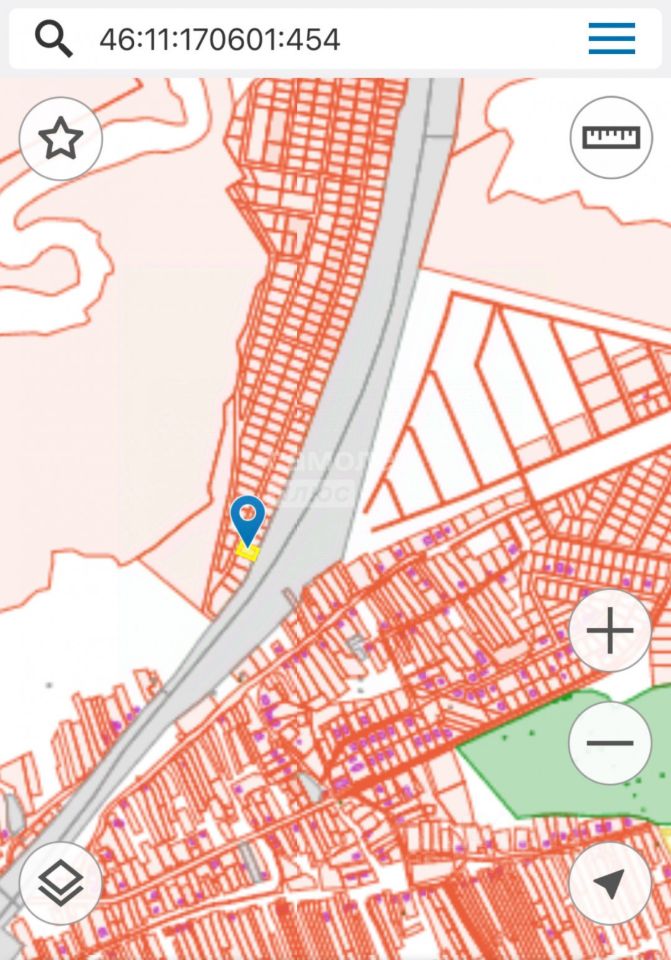Zoom out of the map

(x=610, y=743)
